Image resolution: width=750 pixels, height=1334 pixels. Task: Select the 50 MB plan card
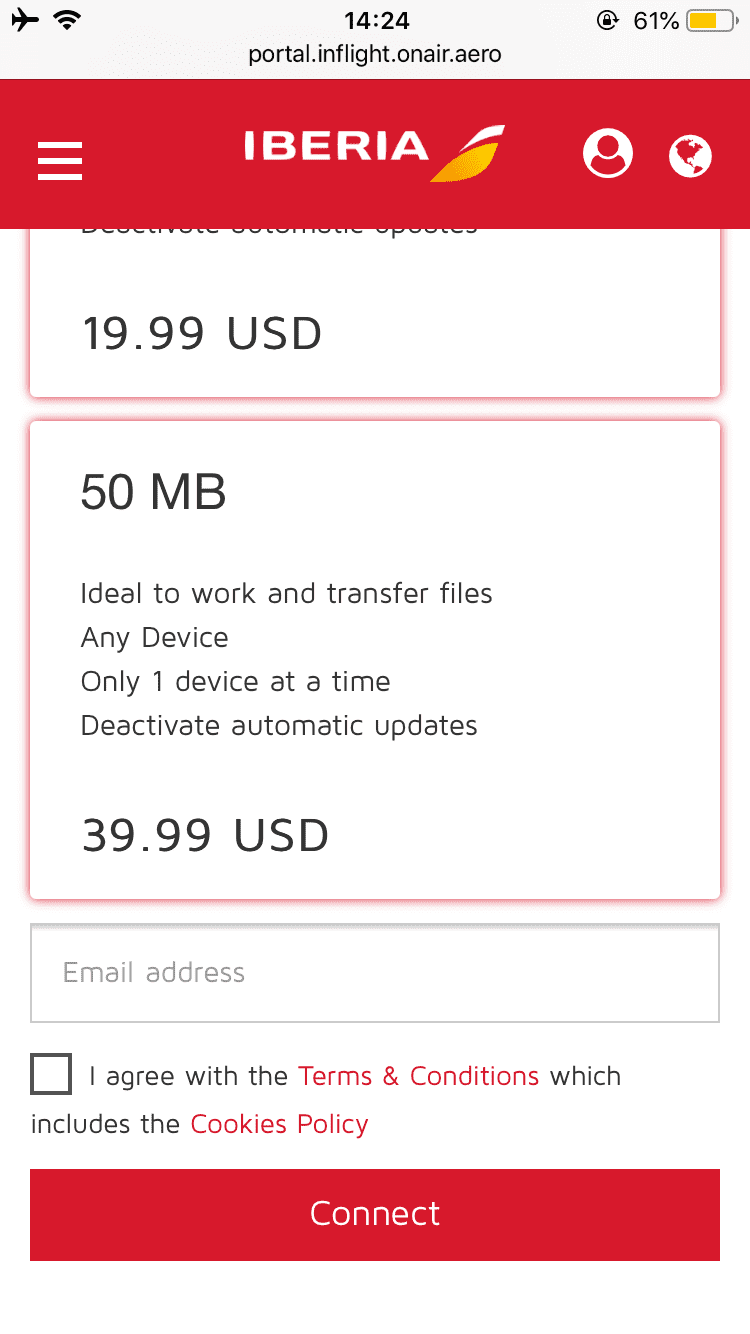[375, 660]
